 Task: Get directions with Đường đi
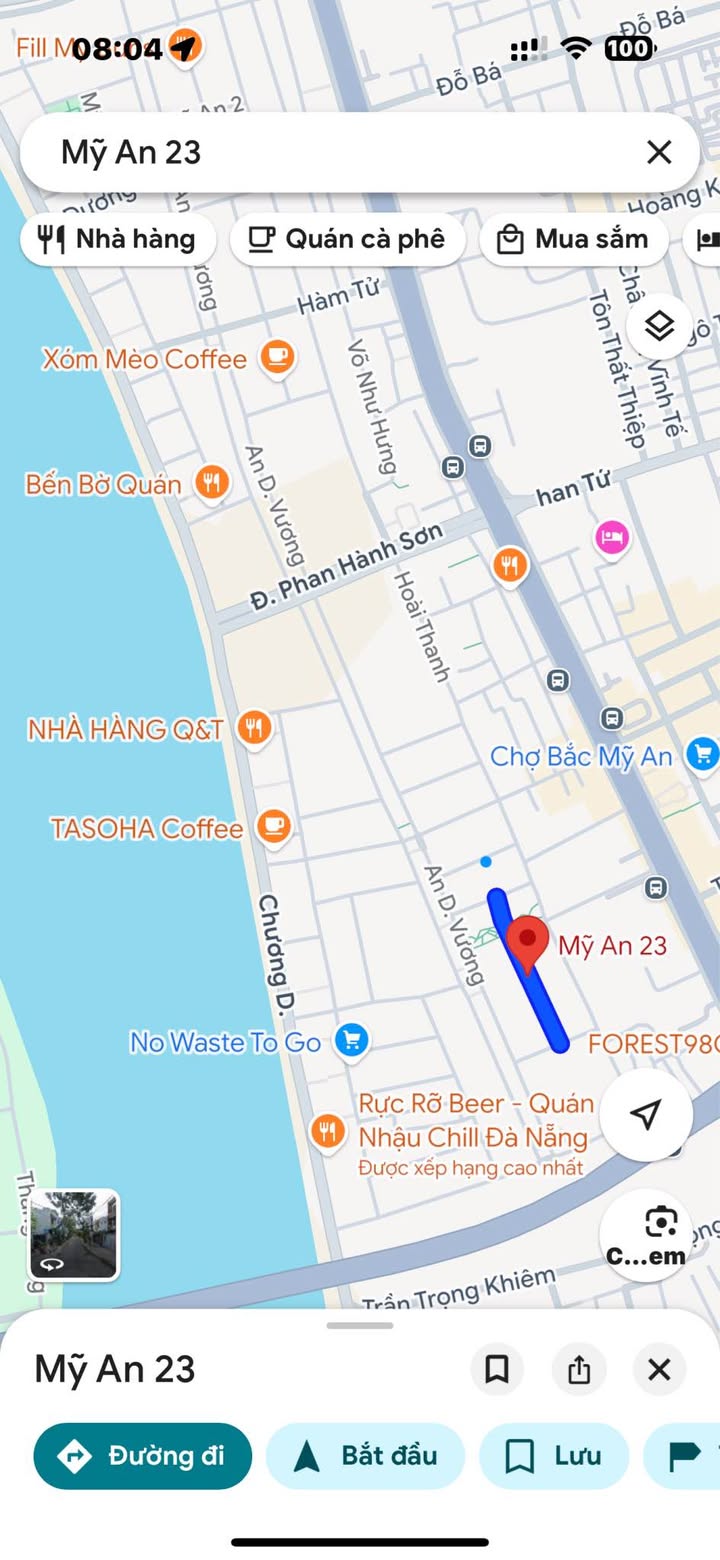point(143,1456)
